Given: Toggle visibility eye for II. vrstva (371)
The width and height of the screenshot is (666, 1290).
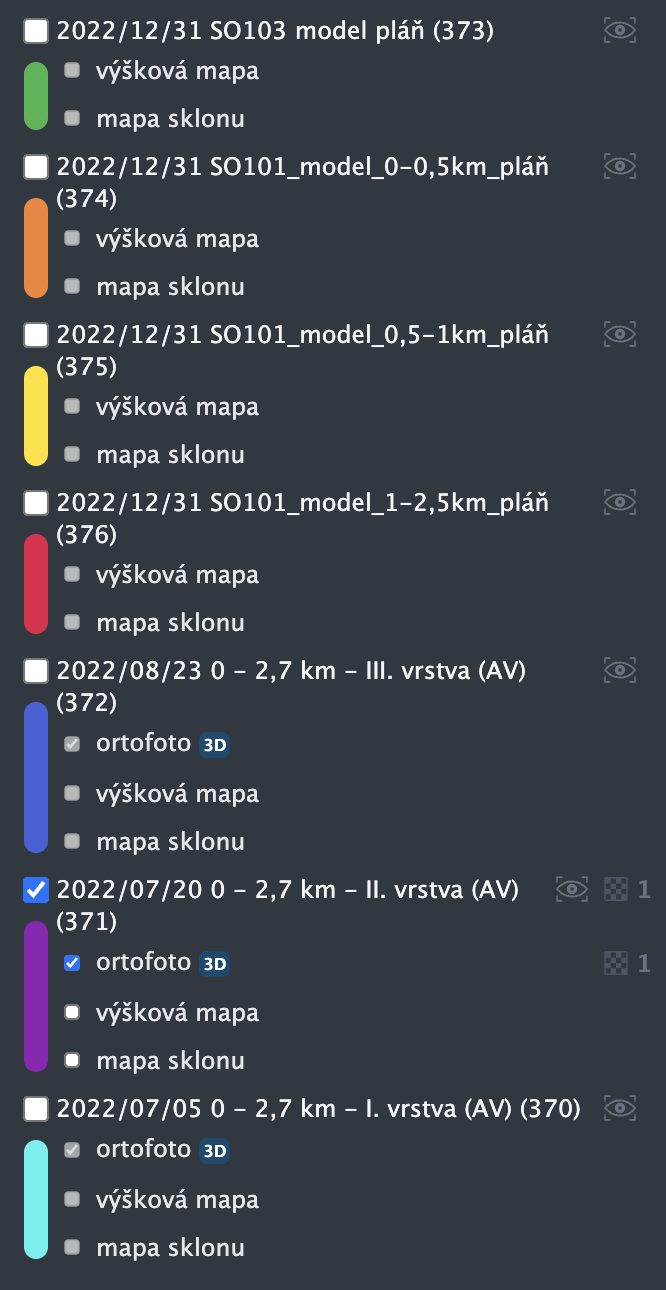Looking at the screenshot, I should tap(572, 889).
